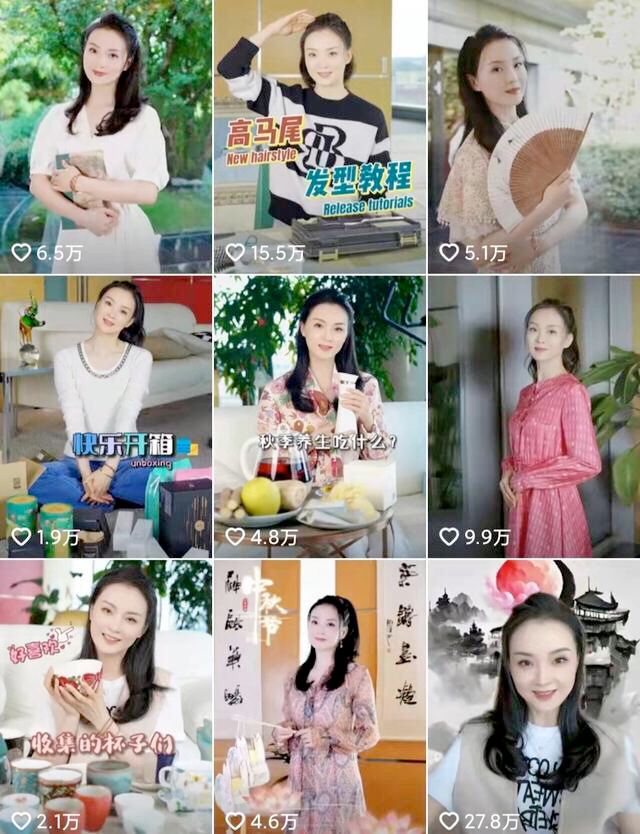This screenshot has height=834, width=640.
Task: Open the 秋季养生吃什么 video
Action: point(320,415)
